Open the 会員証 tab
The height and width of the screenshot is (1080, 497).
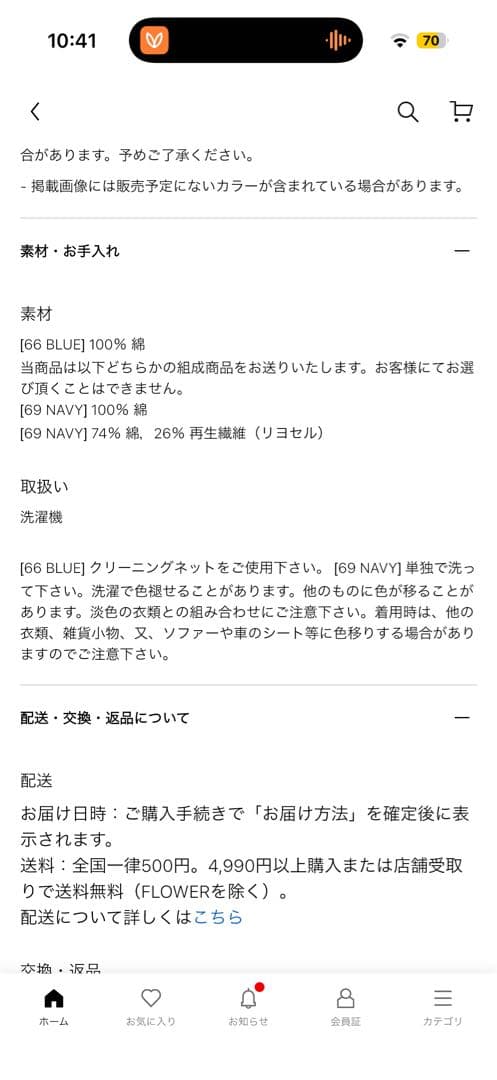coord(346,1007)
